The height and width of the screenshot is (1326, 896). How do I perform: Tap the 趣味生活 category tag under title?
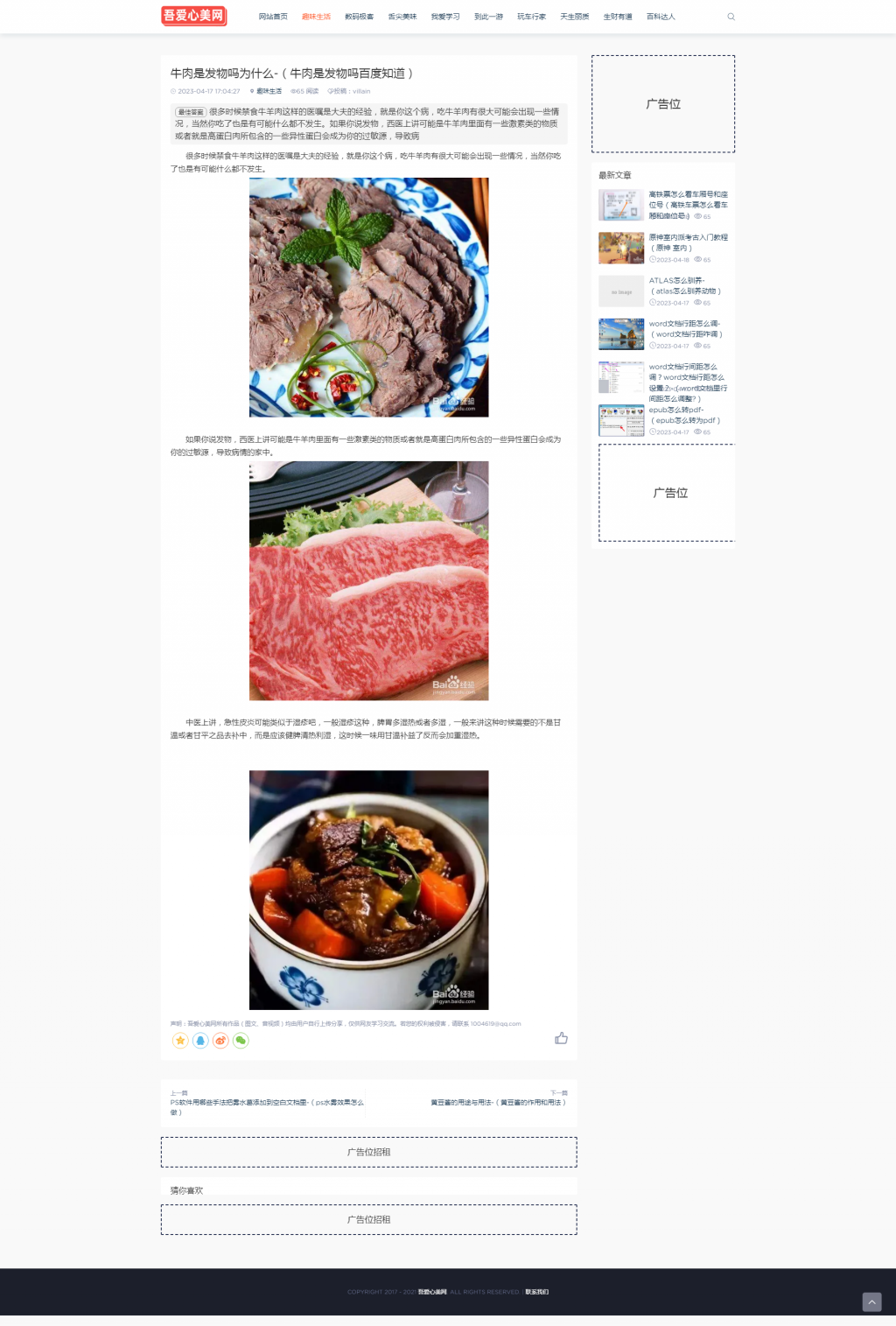[x=269, y=91]
